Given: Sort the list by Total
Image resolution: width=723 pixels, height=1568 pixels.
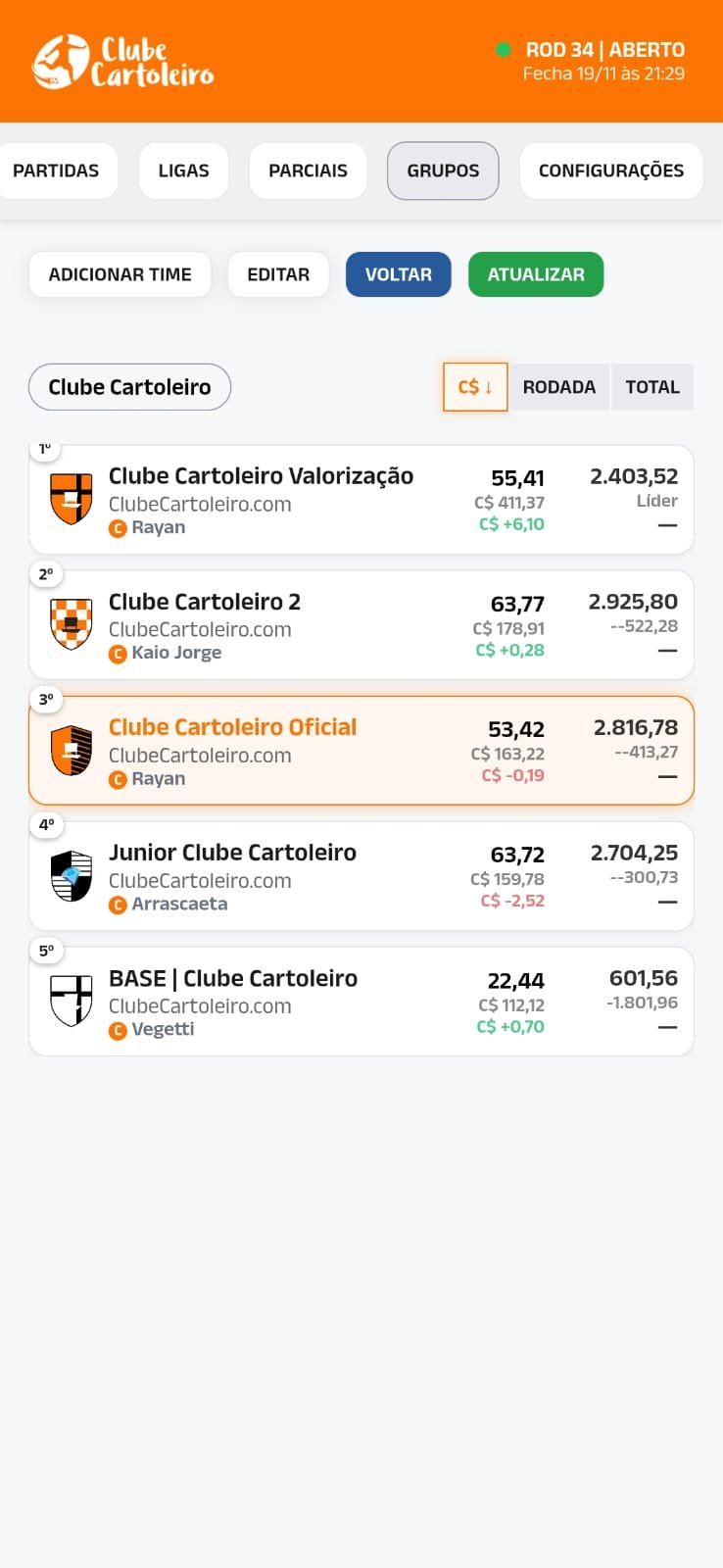Looking at the screenshot, I should point(652,387).
